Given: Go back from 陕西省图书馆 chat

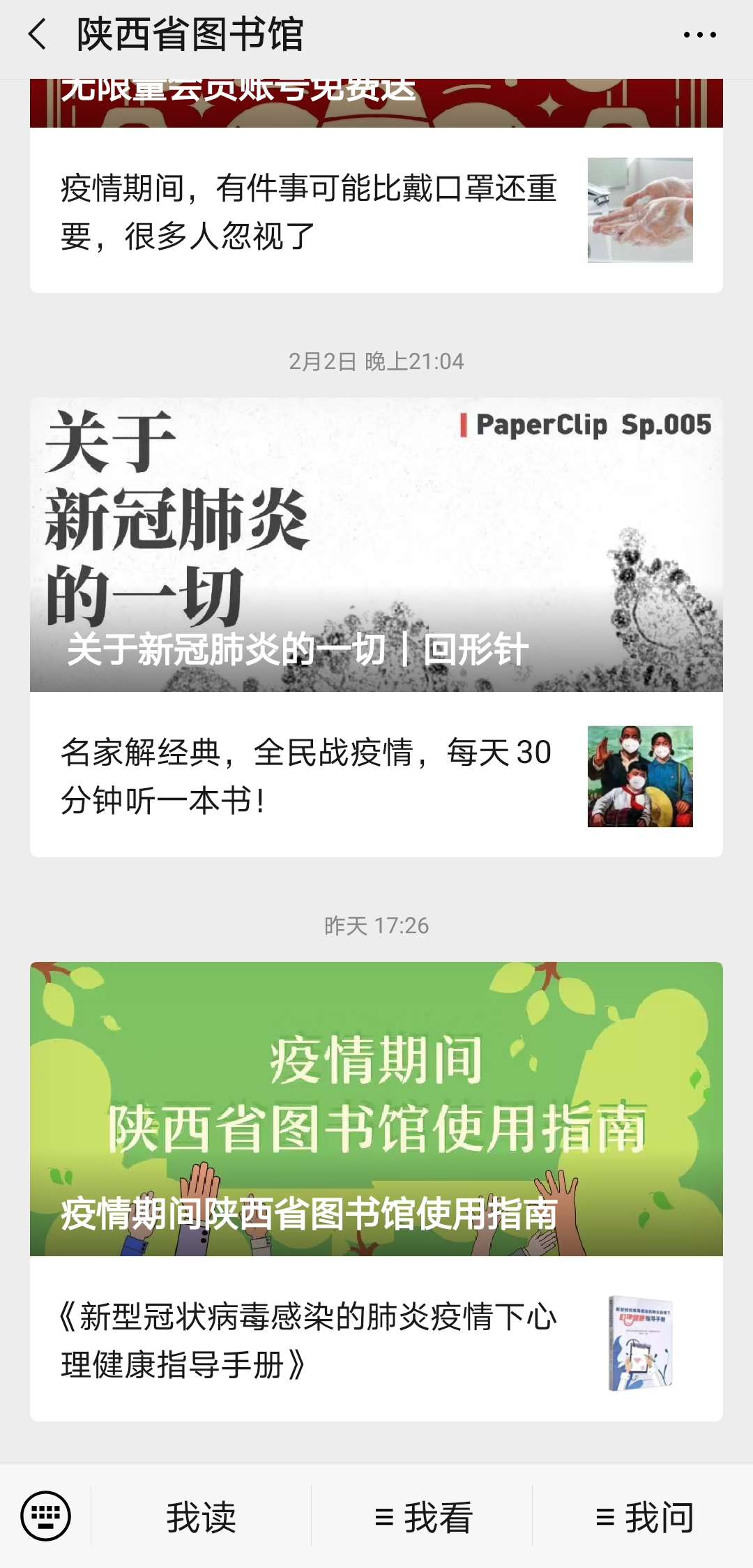Looking at the screenshot, I should (x=38, y=34).
